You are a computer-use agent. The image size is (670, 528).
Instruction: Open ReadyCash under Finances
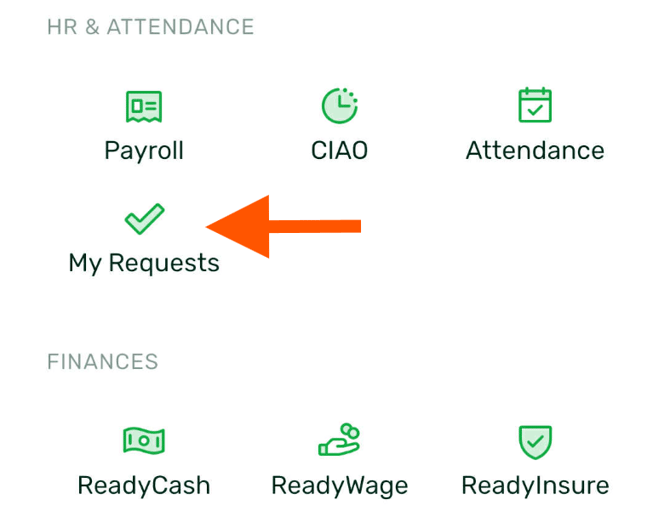pyautogui.click(x=144, y=441)
